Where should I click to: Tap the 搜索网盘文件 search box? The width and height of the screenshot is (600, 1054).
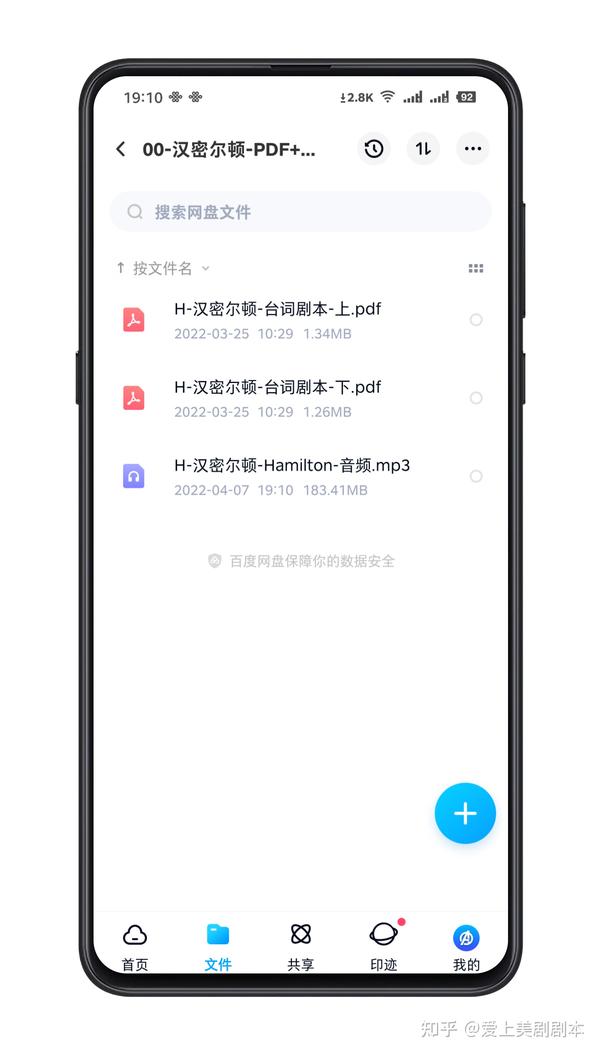click(300, 212)
